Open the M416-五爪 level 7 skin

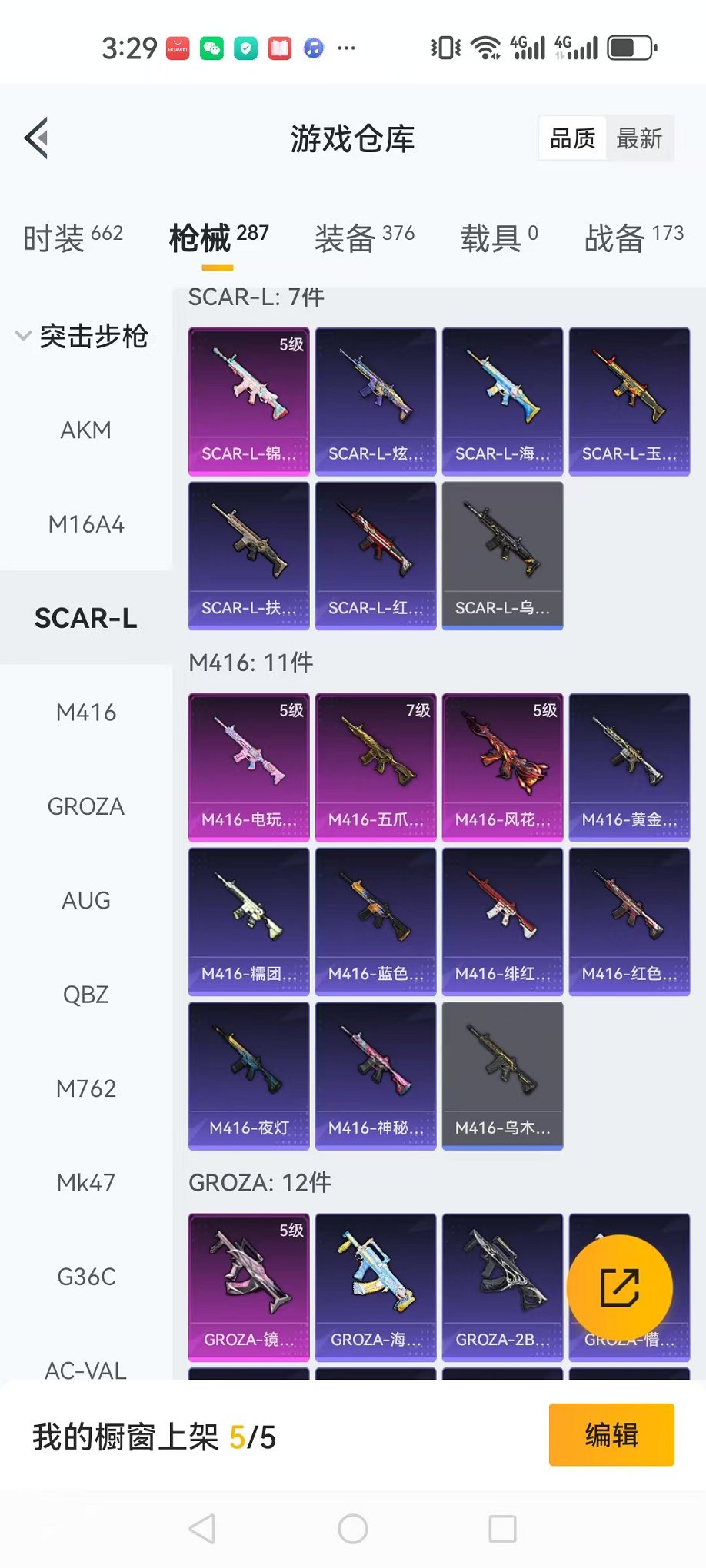coord(375,767)
